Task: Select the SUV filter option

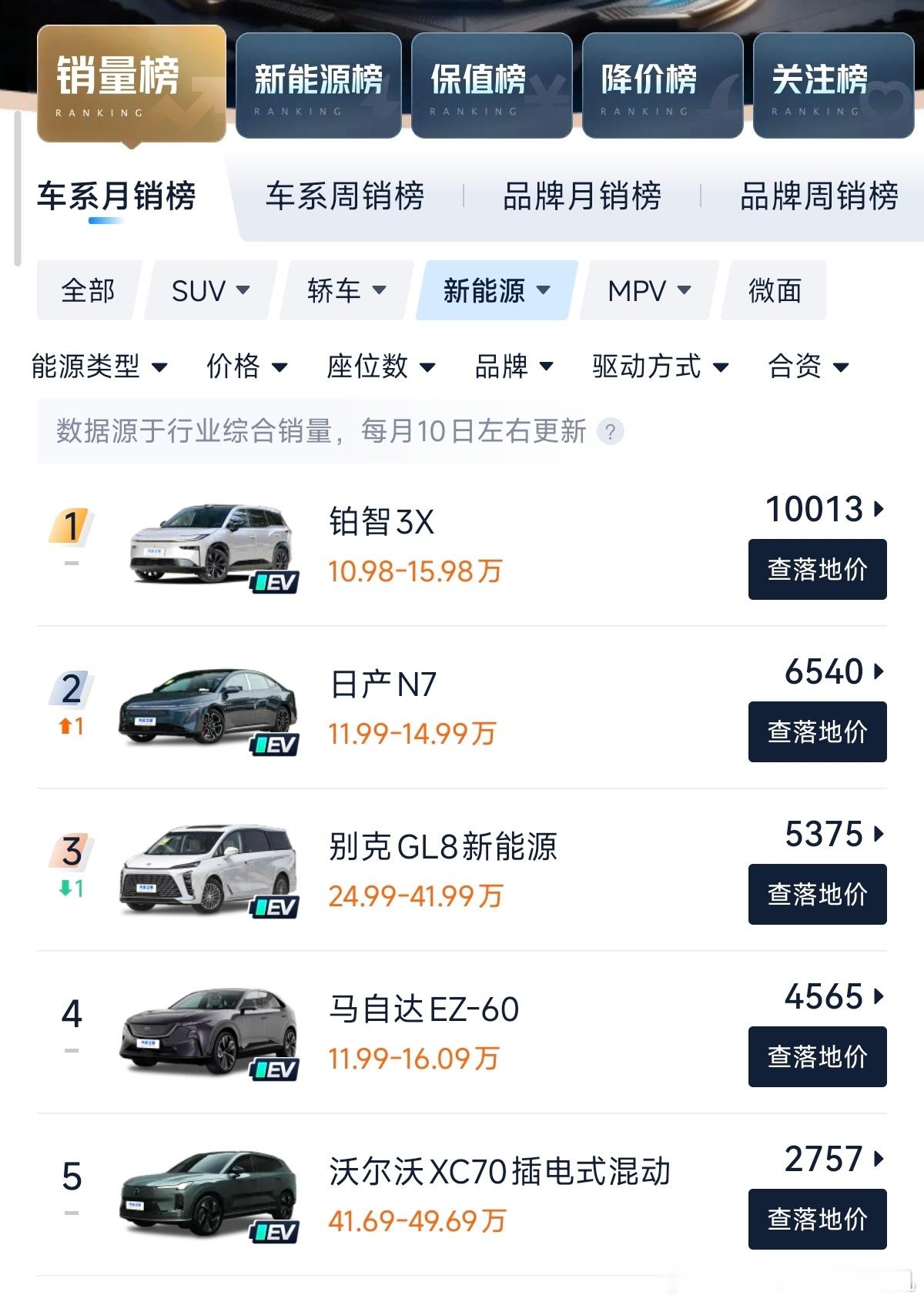Action: click(x=209, y=291)
